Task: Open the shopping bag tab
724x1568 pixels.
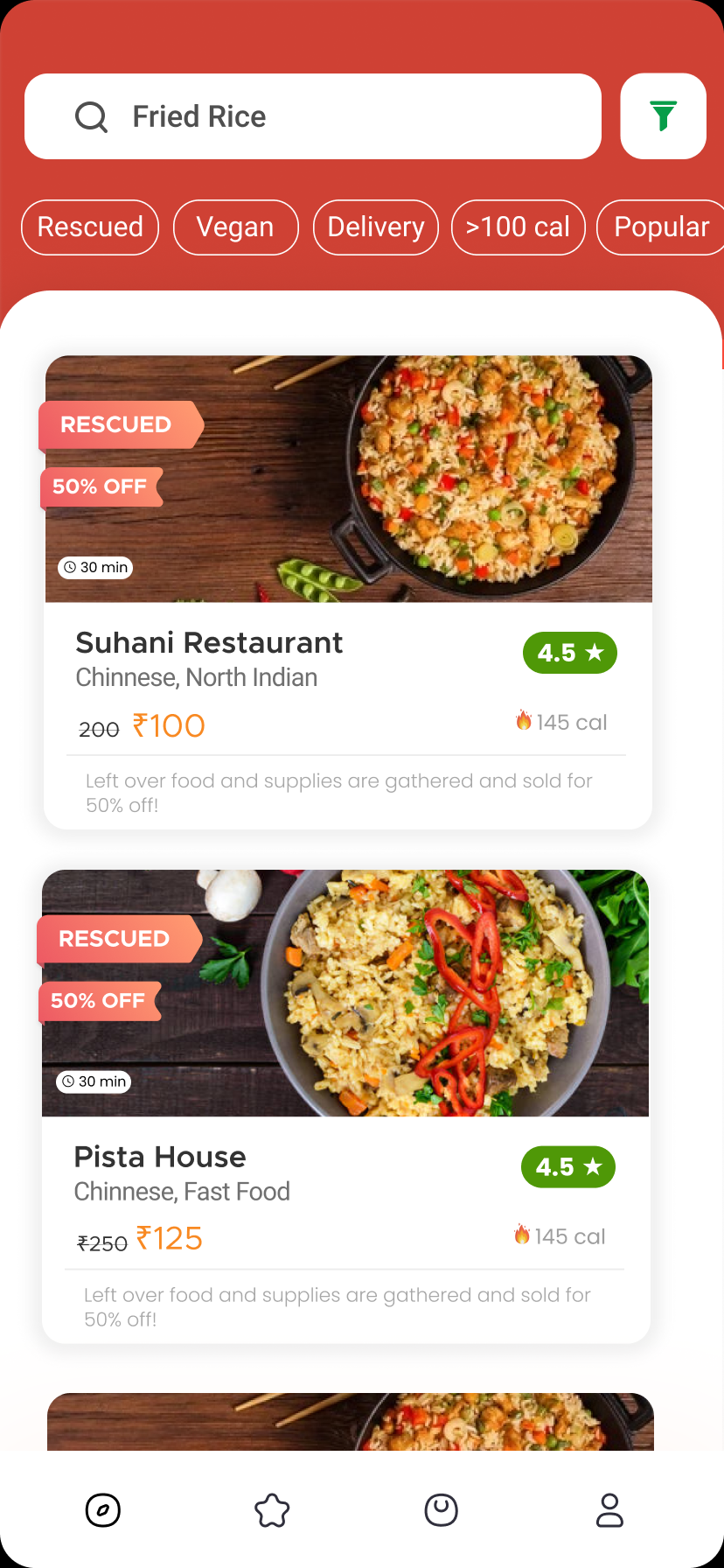Action: pyautogui.click(x=441, y=1510)
